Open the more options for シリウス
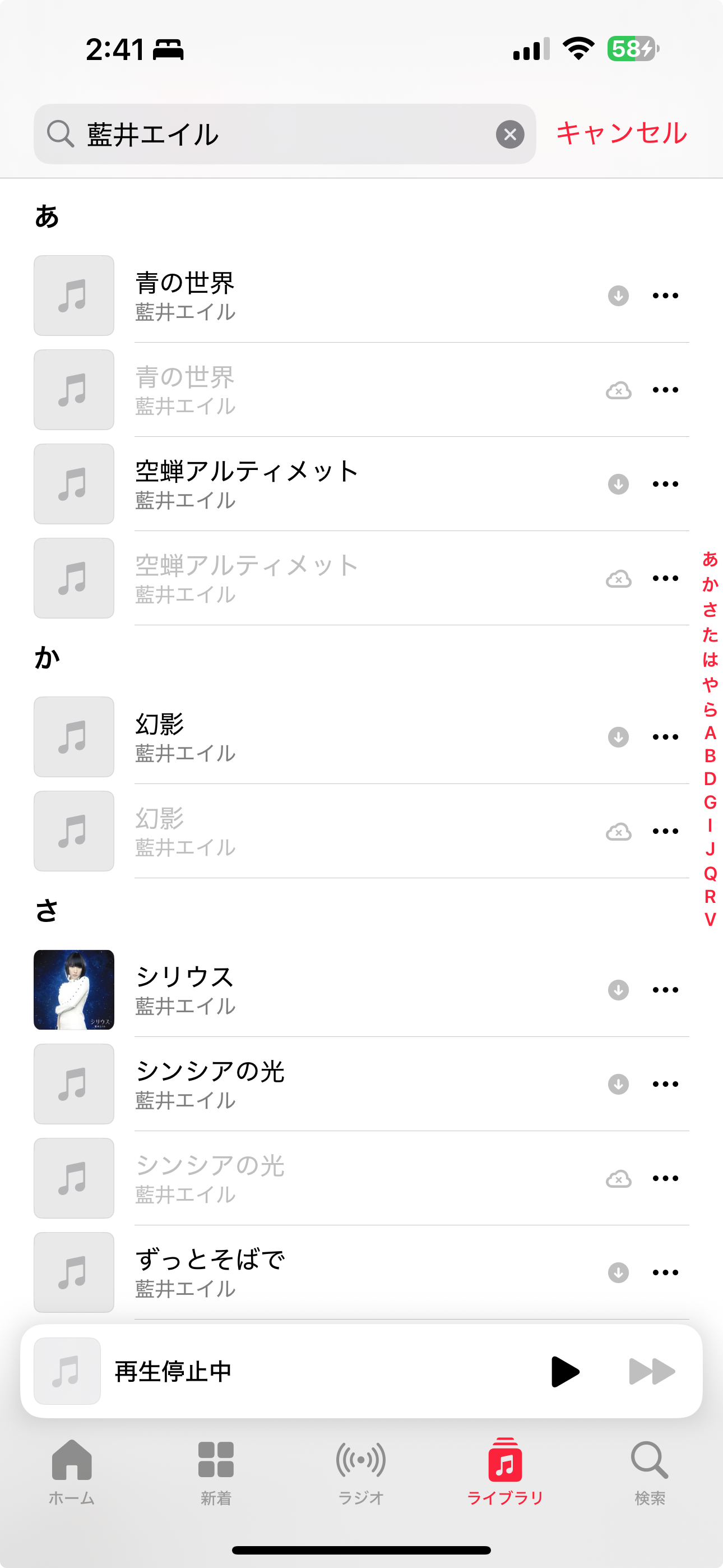The width and height of the screenshot is (723, 1568). [665, 990]
